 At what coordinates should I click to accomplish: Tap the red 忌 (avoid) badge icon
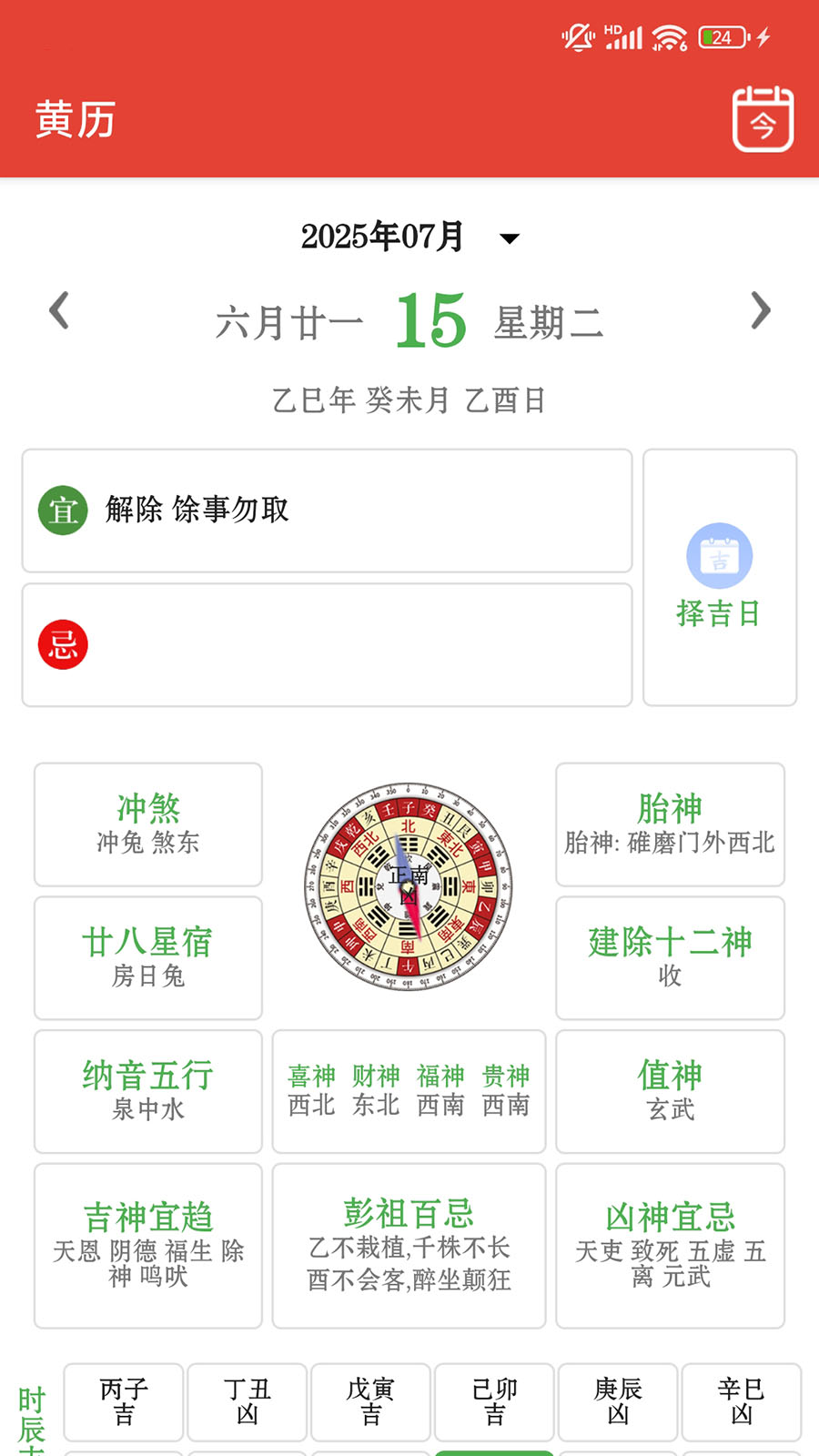[x=61, y=644]
